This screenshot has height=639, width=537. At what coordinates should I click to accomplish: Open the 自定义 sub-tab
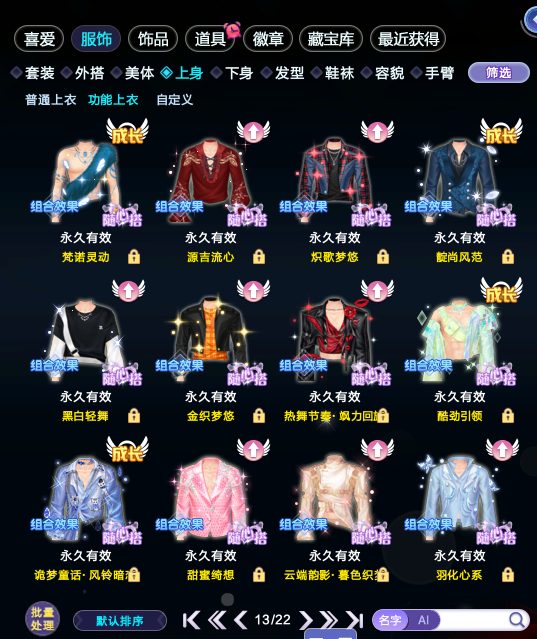[x=174, y=100]
